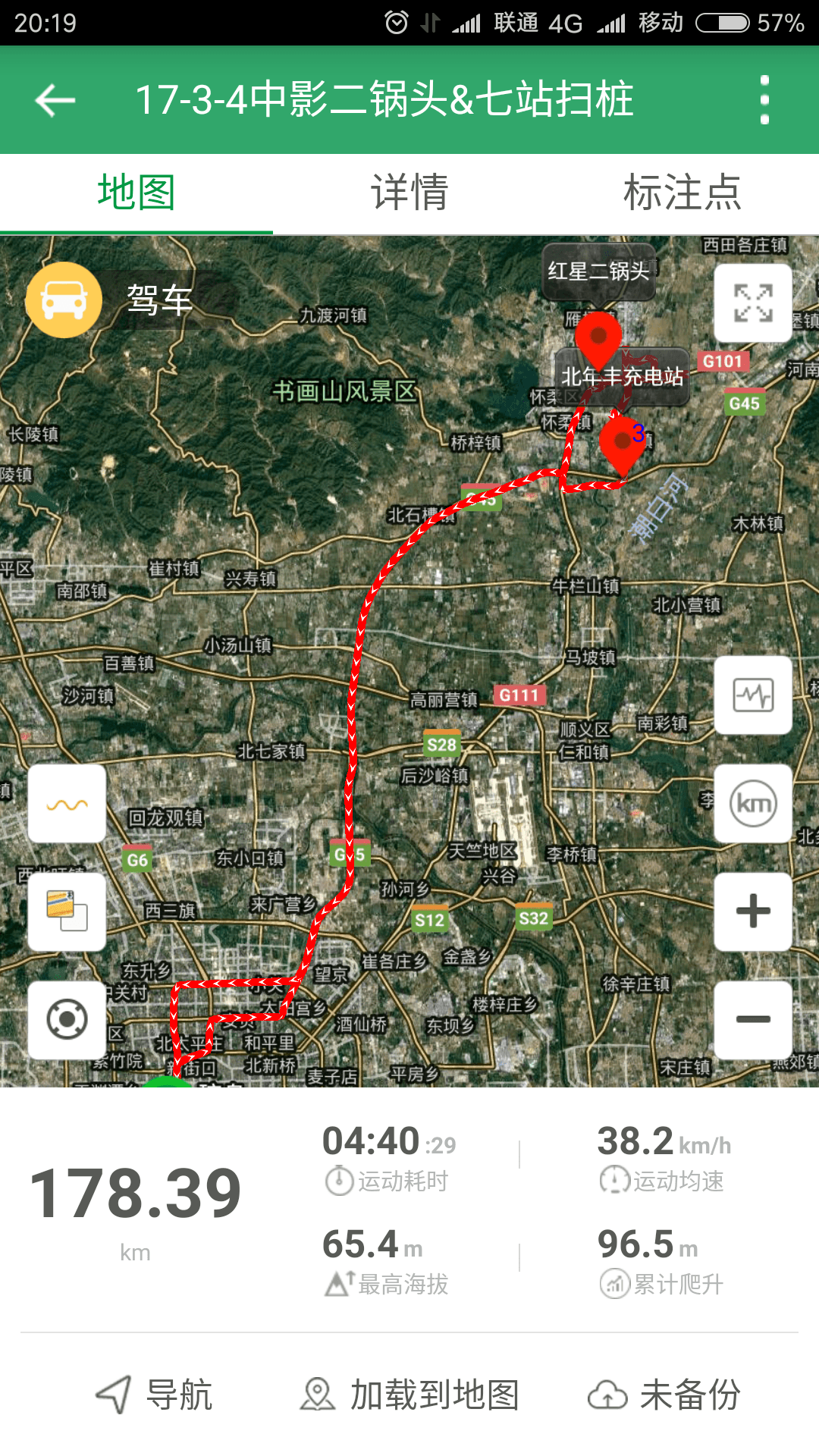
Task: Recenter the map with the locate button
Action: (x=67, y=1020)
